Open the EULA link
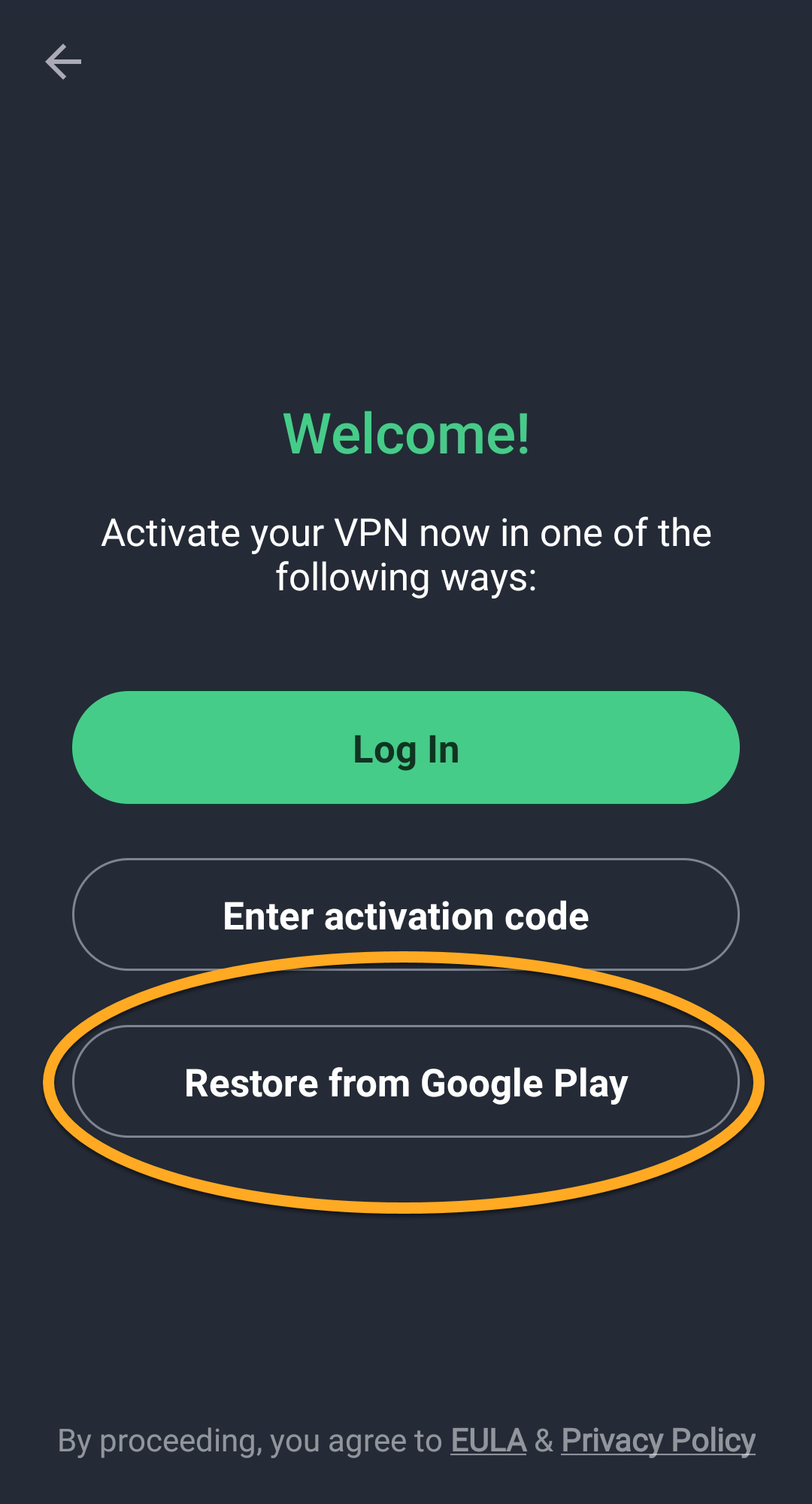The height and width of the screenshot is (1504, 812). tap(488, 1441)
